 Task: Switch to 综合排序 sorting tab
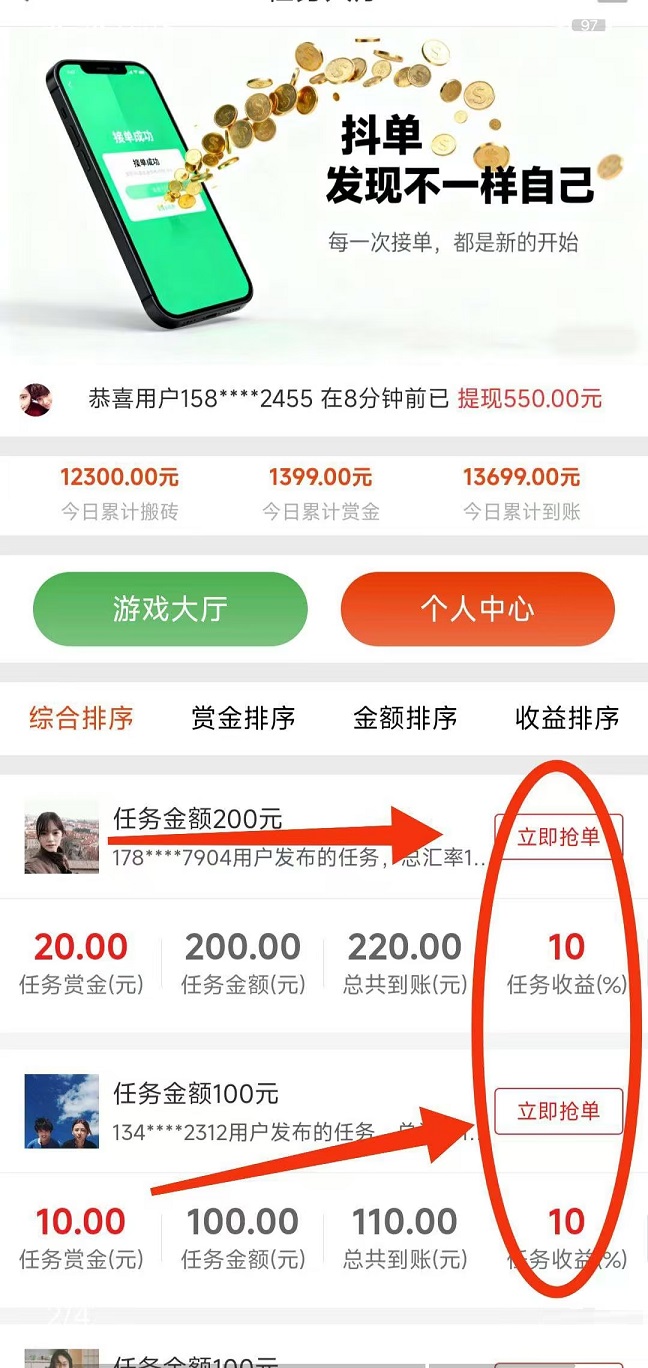click(x=81, y=717)
